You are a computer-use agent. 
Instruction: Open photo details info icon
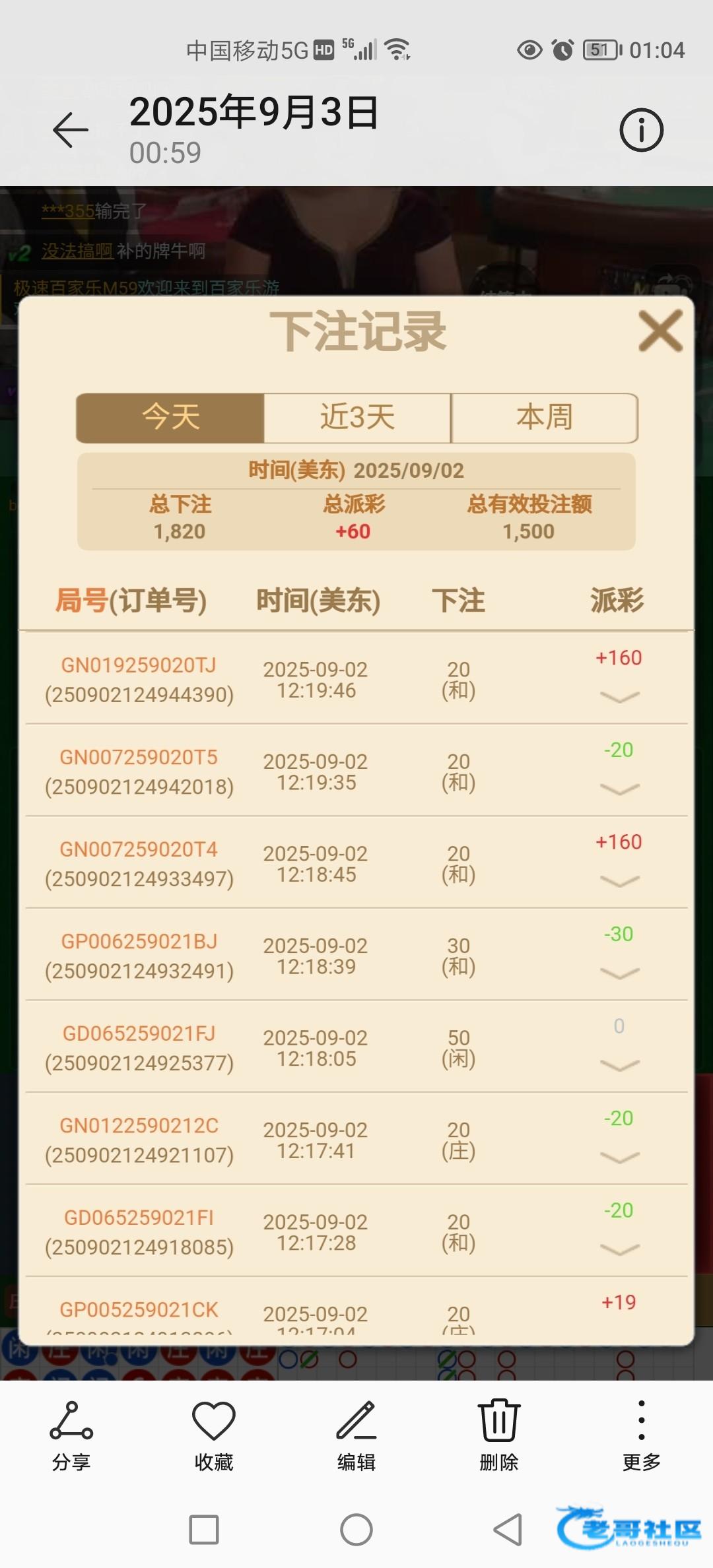tap(641, 130)
